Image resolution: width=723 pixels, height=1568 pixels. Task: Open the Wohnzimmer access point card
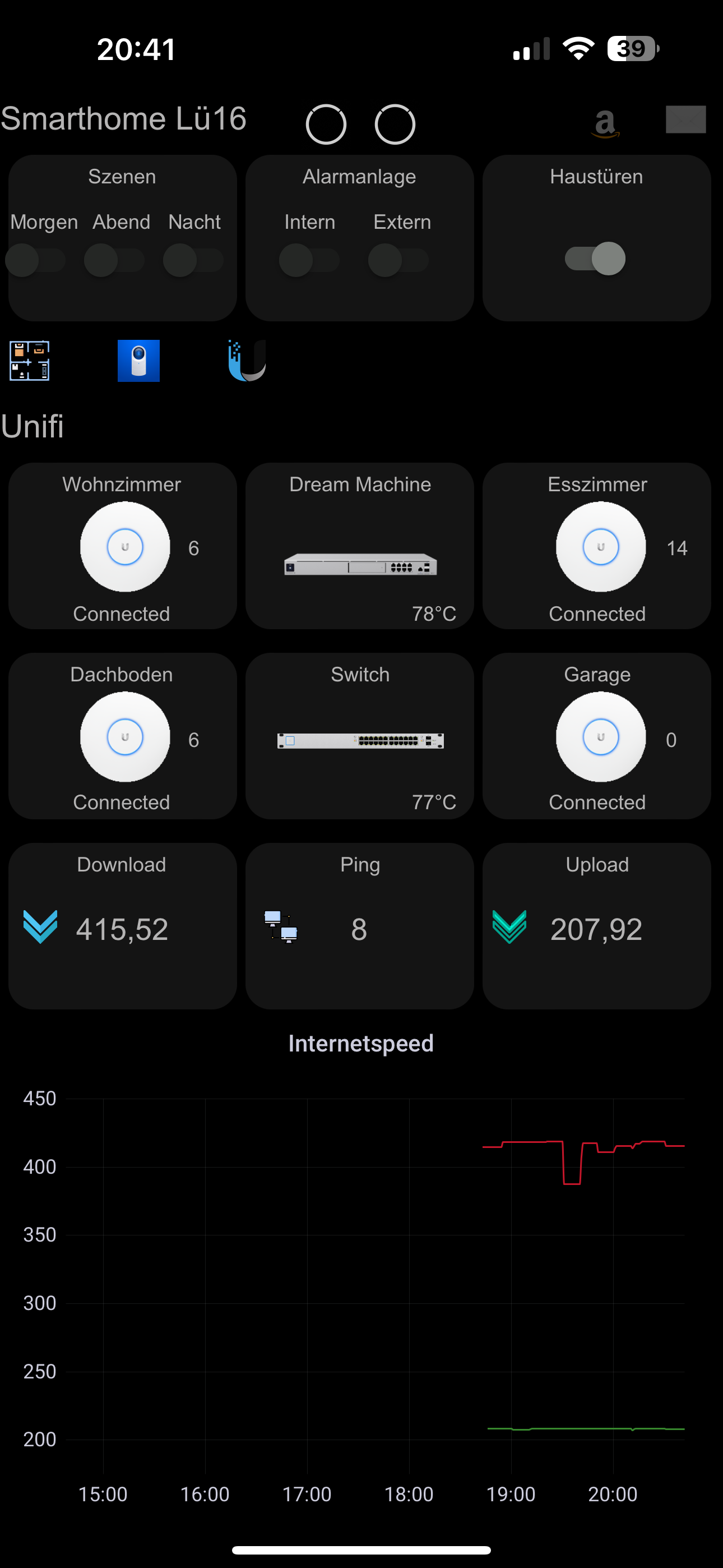(x=122, y=546)
